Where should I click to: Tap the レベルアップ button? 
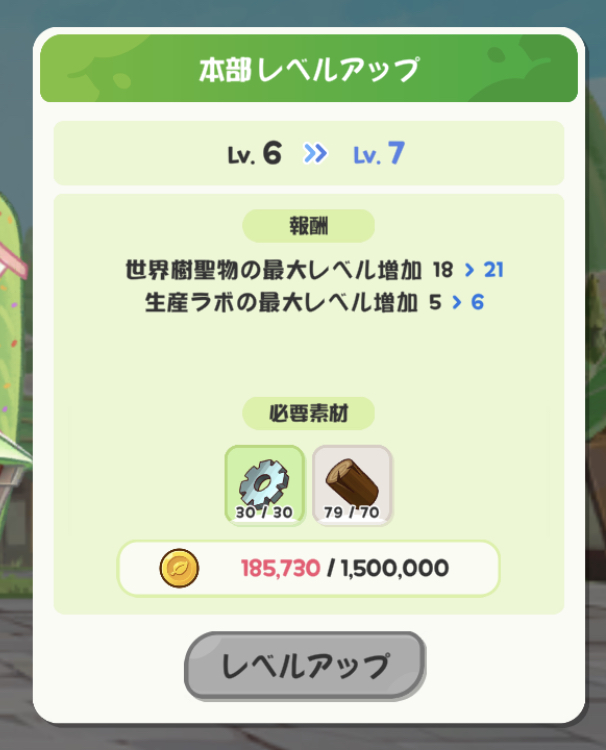point(305,665)
